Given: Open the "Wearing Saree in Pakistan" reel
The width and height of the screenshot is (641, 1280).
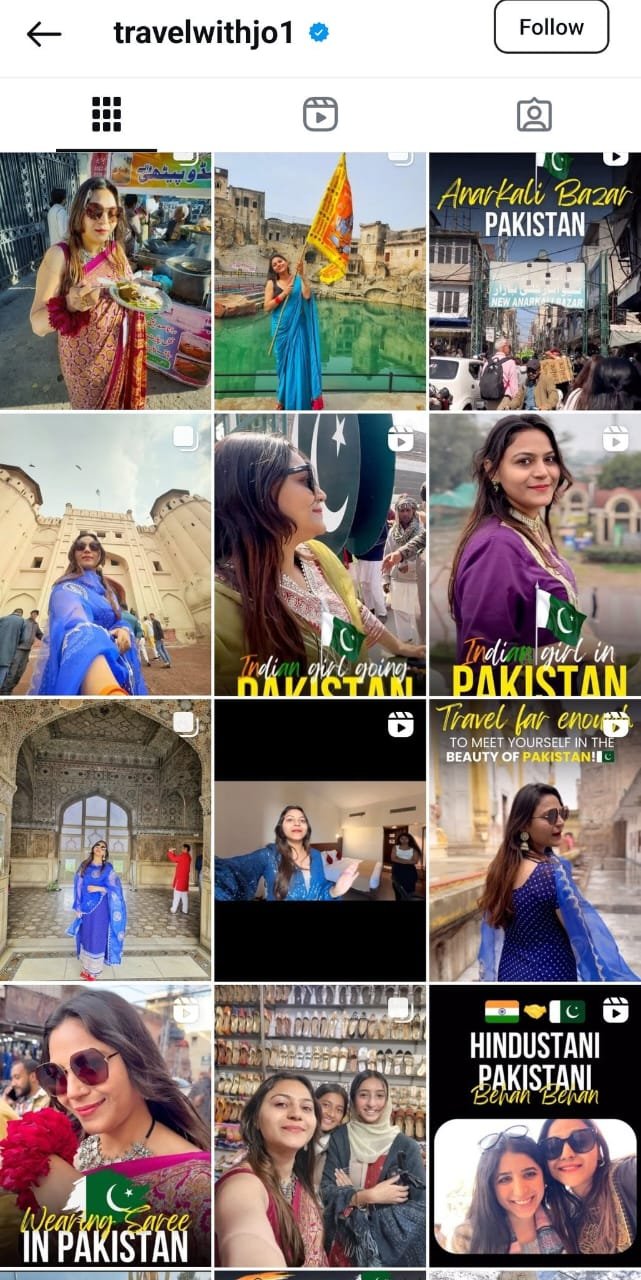Looking at the screenshot, I should (106, 1125).
